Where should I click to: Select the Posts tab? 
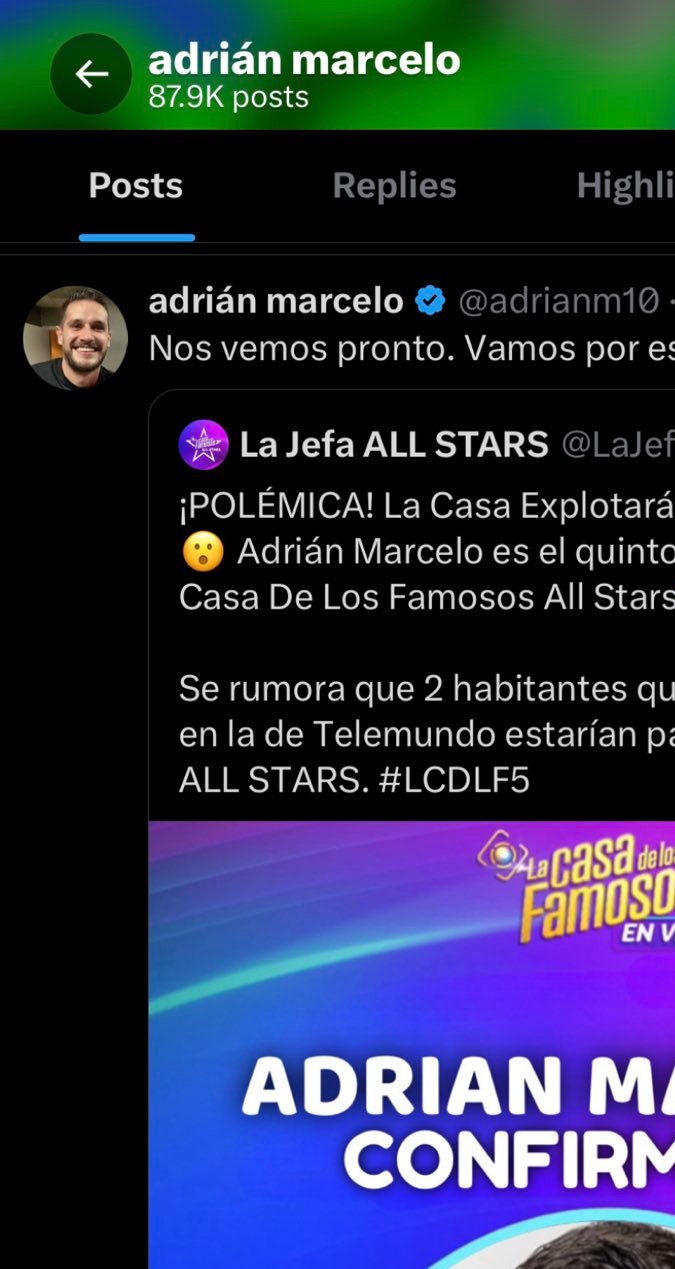pyautogui.click(x=136, y=186)
